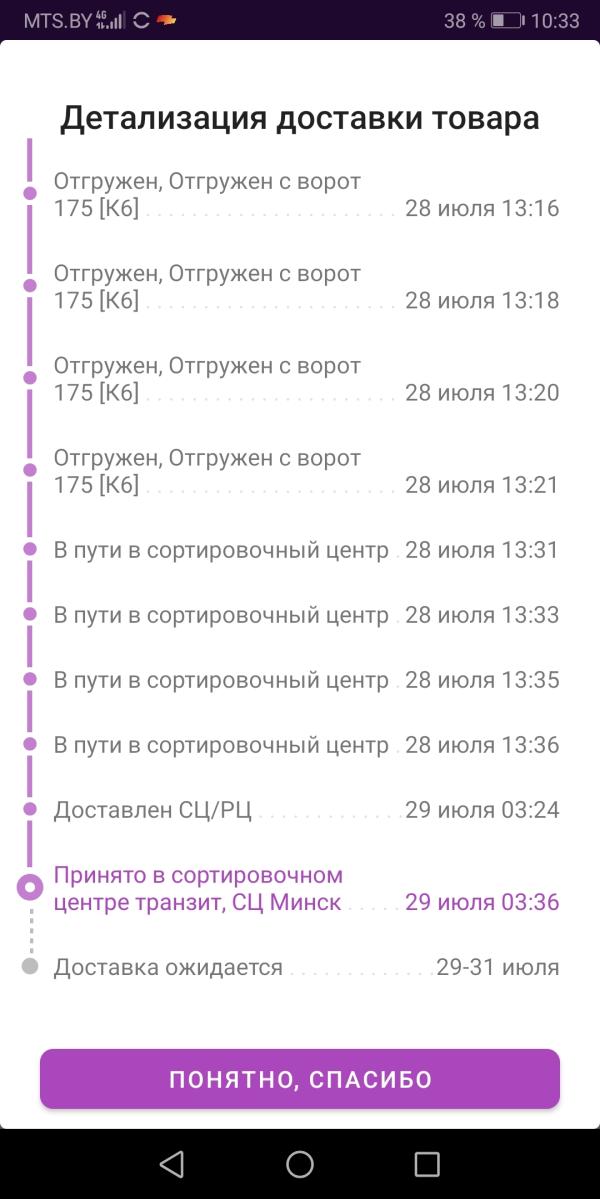Return to the phone's home screen

click(300, 1163)
